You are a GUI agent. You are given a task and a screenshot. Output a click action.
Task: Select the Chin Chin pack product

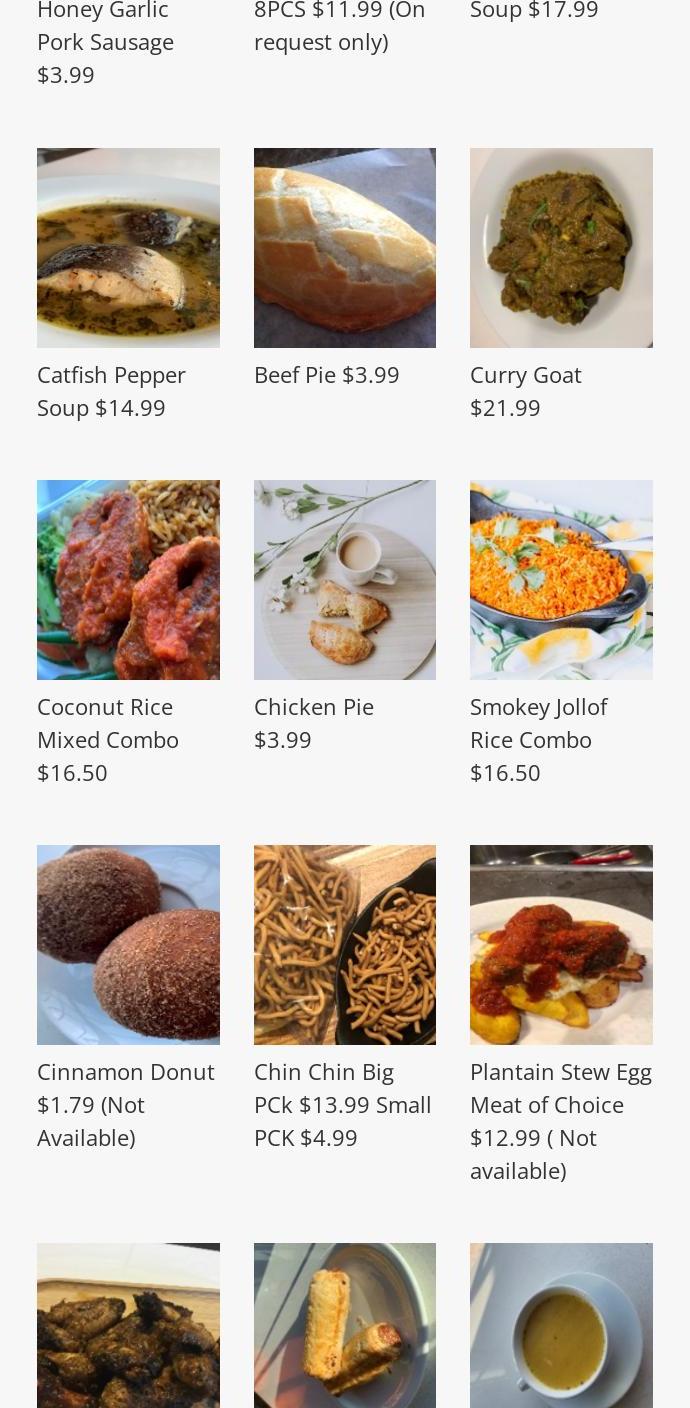[344, 945]
